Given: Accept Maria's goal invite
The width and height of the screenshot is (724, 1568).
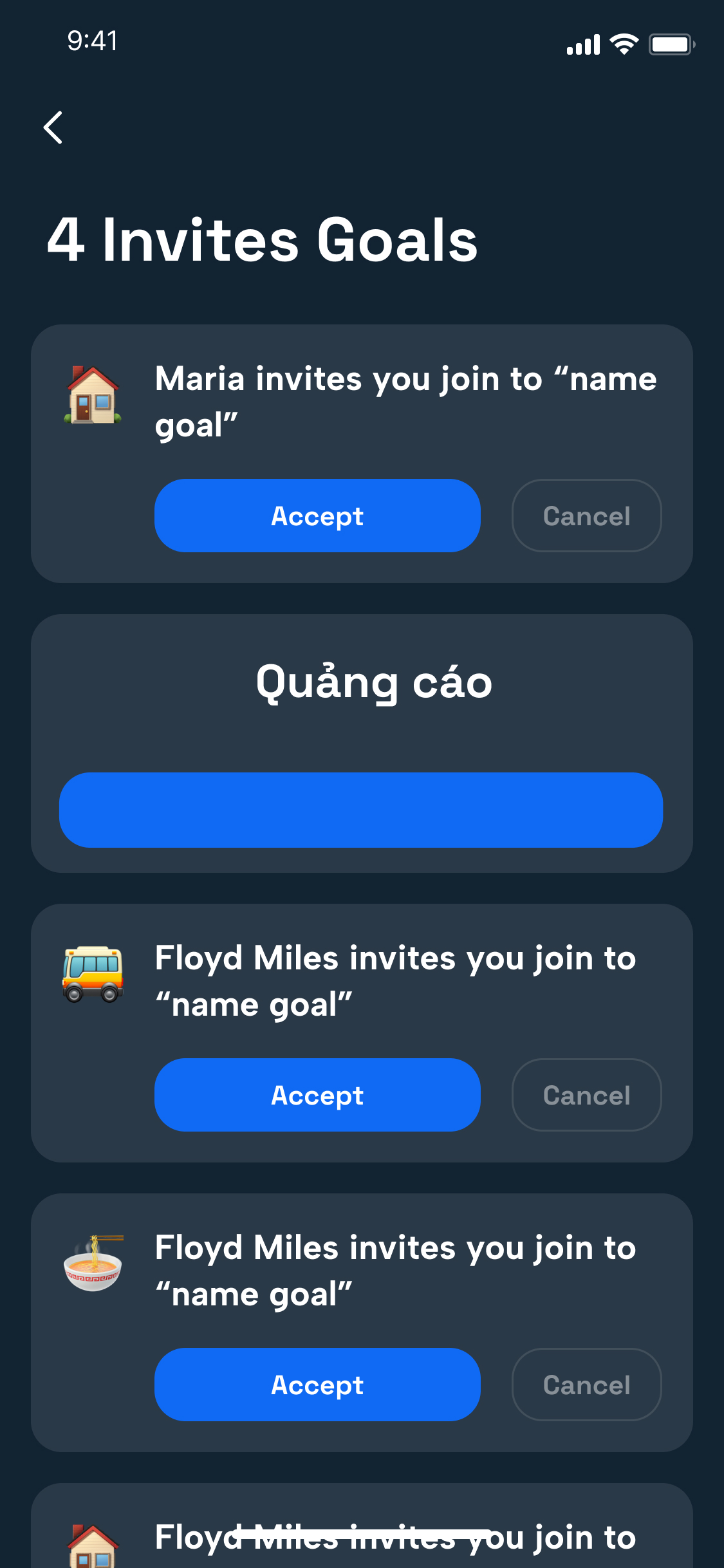Looking at the screenshot, I should (317, 516).
